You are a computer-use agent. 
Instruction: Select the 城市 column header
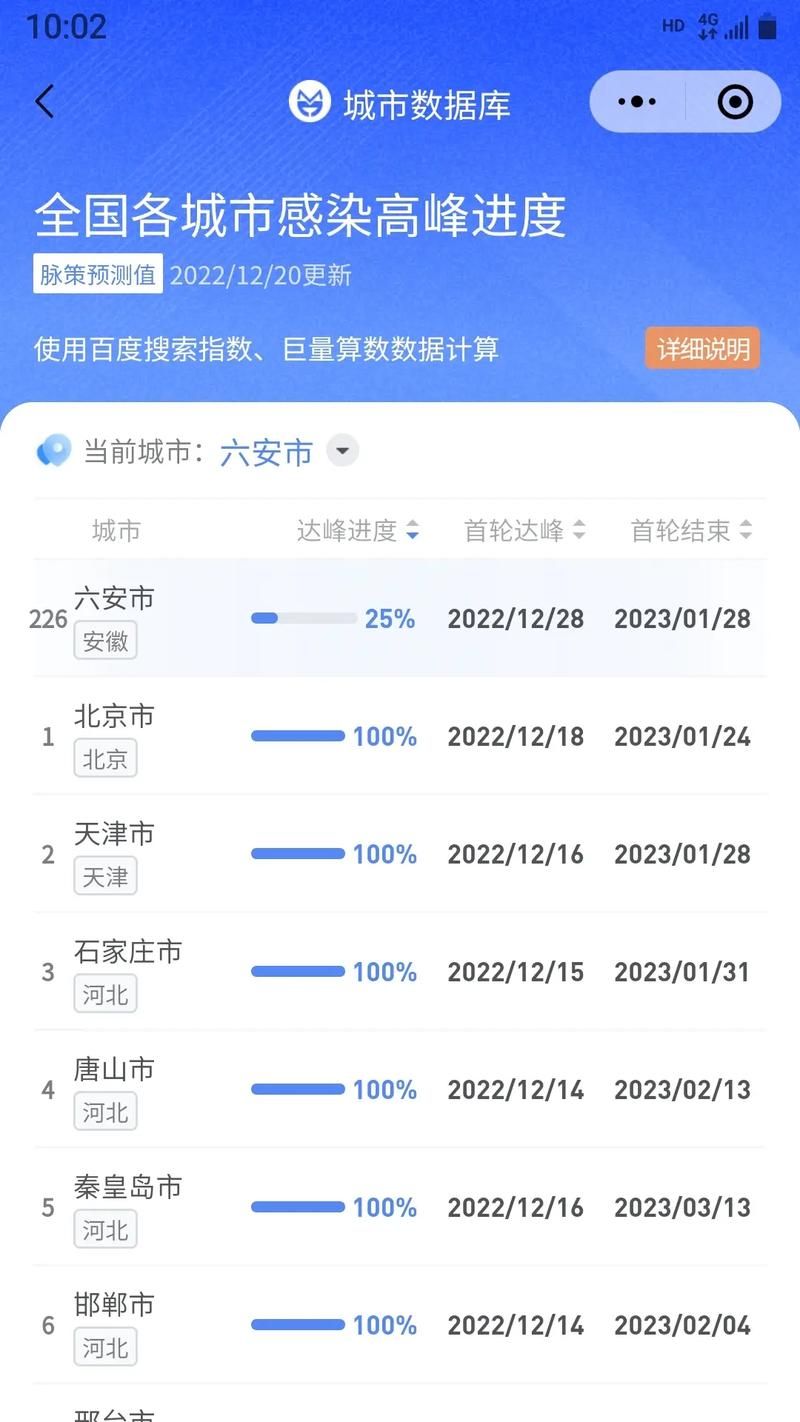[x=118, y=530]
